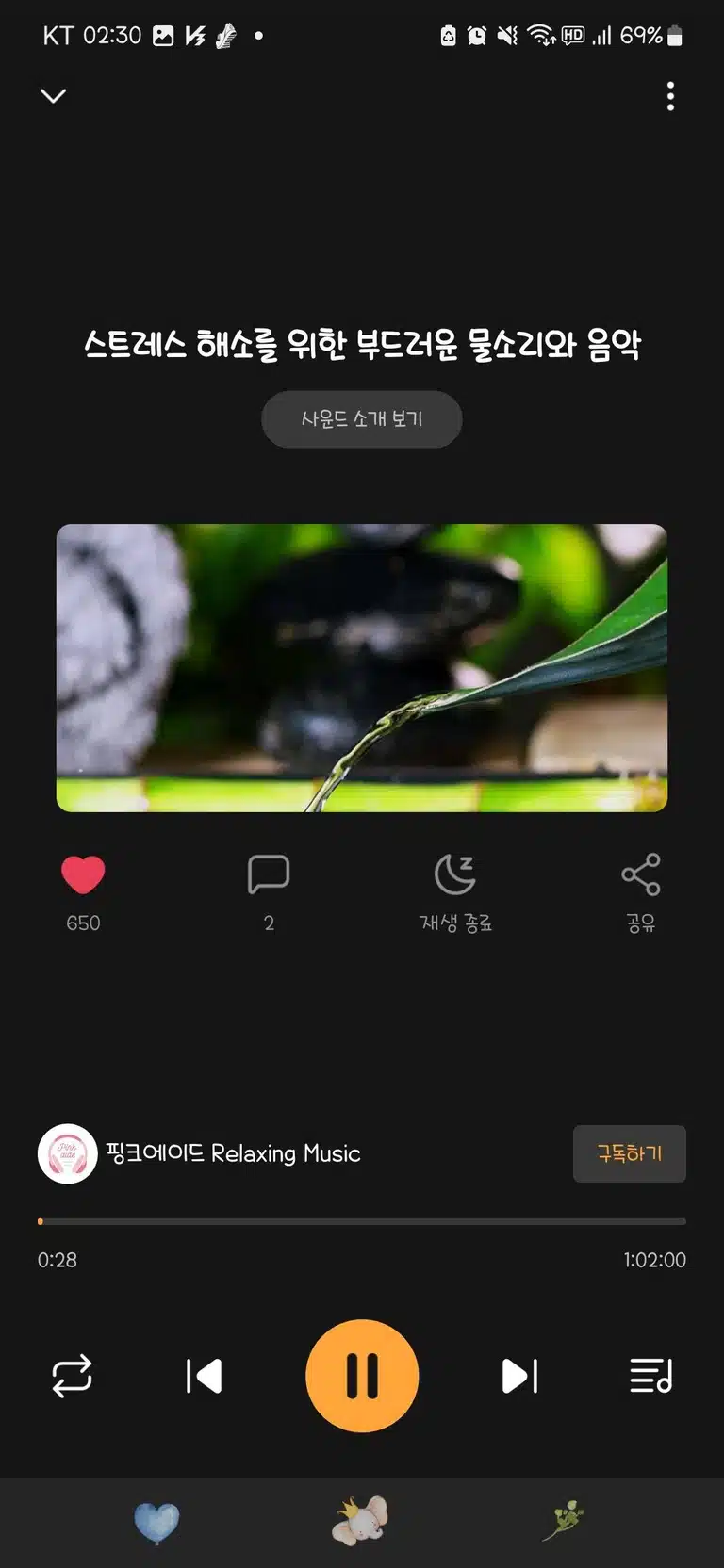Skip to the next track

(x=519, y=1376)
